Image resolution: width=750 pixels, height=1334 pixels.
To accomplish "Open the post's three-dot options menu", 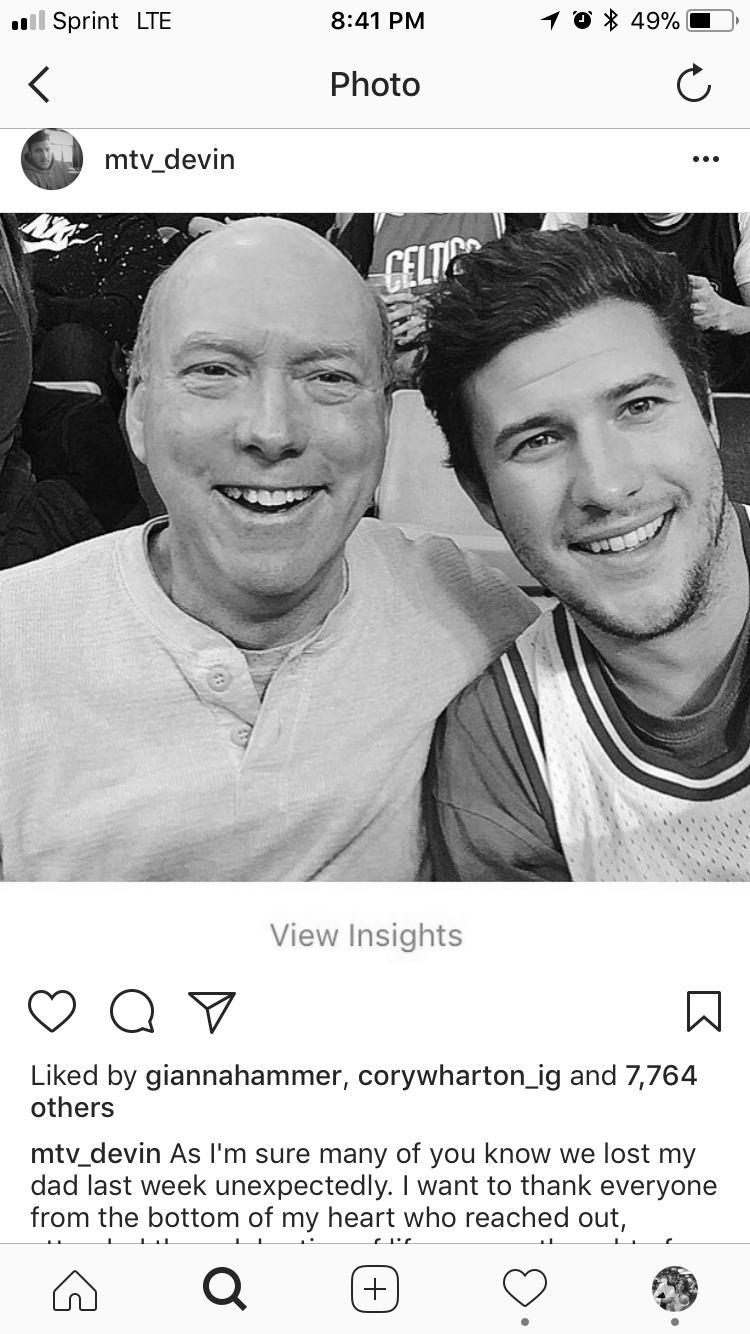I will coord(705,160).
